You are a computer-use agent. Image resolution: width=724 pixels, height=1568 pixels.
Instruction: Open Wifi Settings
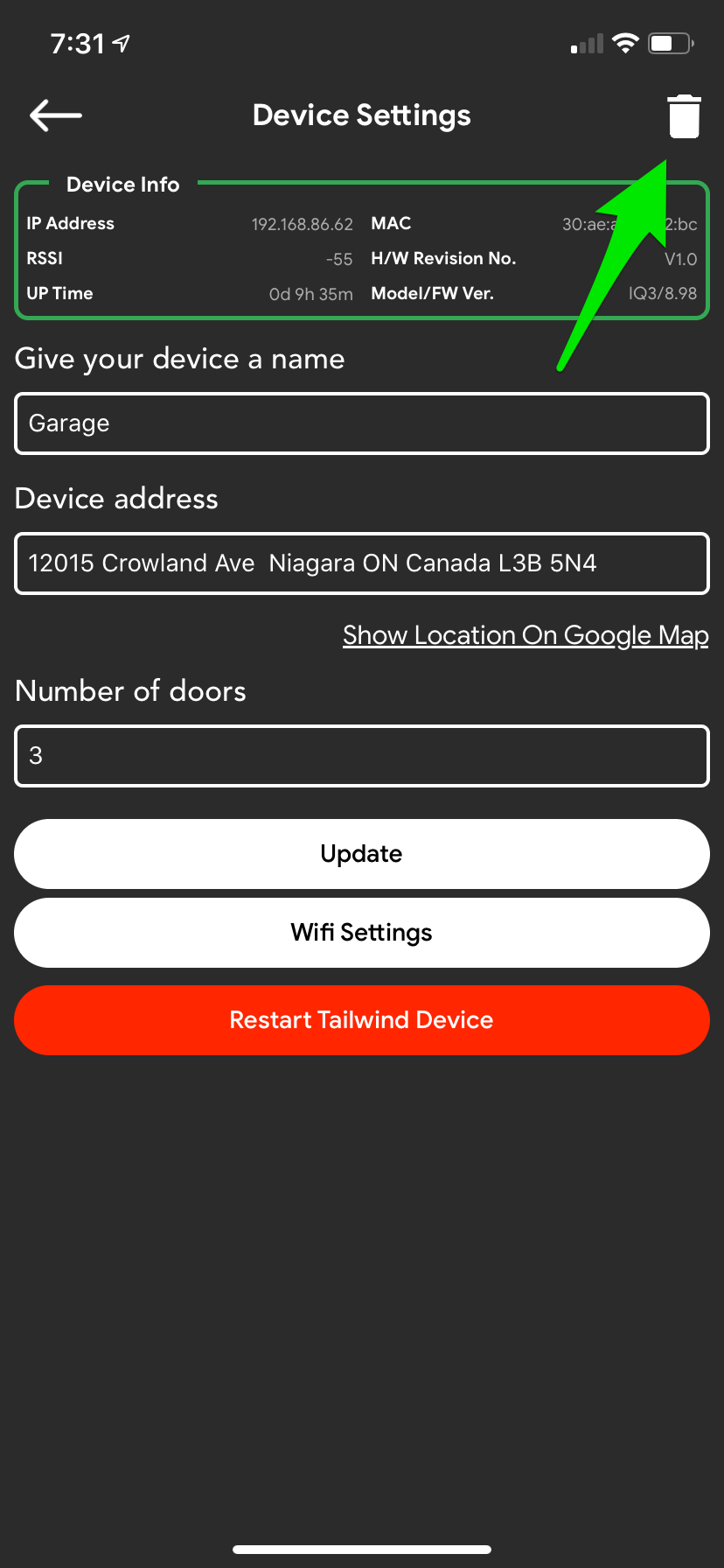click(362, 933)
